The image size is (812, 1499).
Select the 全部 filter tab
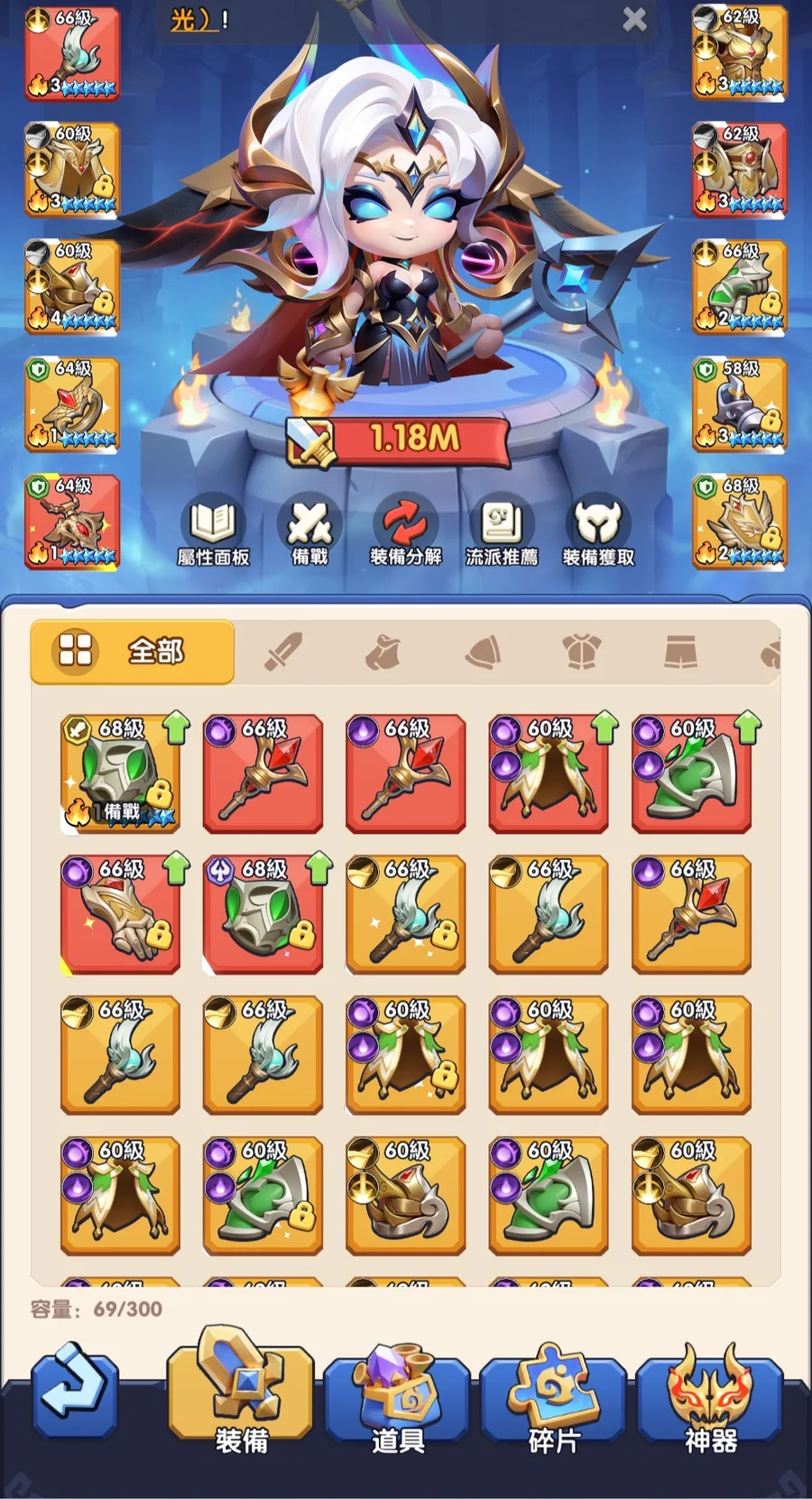pos(133,651)
